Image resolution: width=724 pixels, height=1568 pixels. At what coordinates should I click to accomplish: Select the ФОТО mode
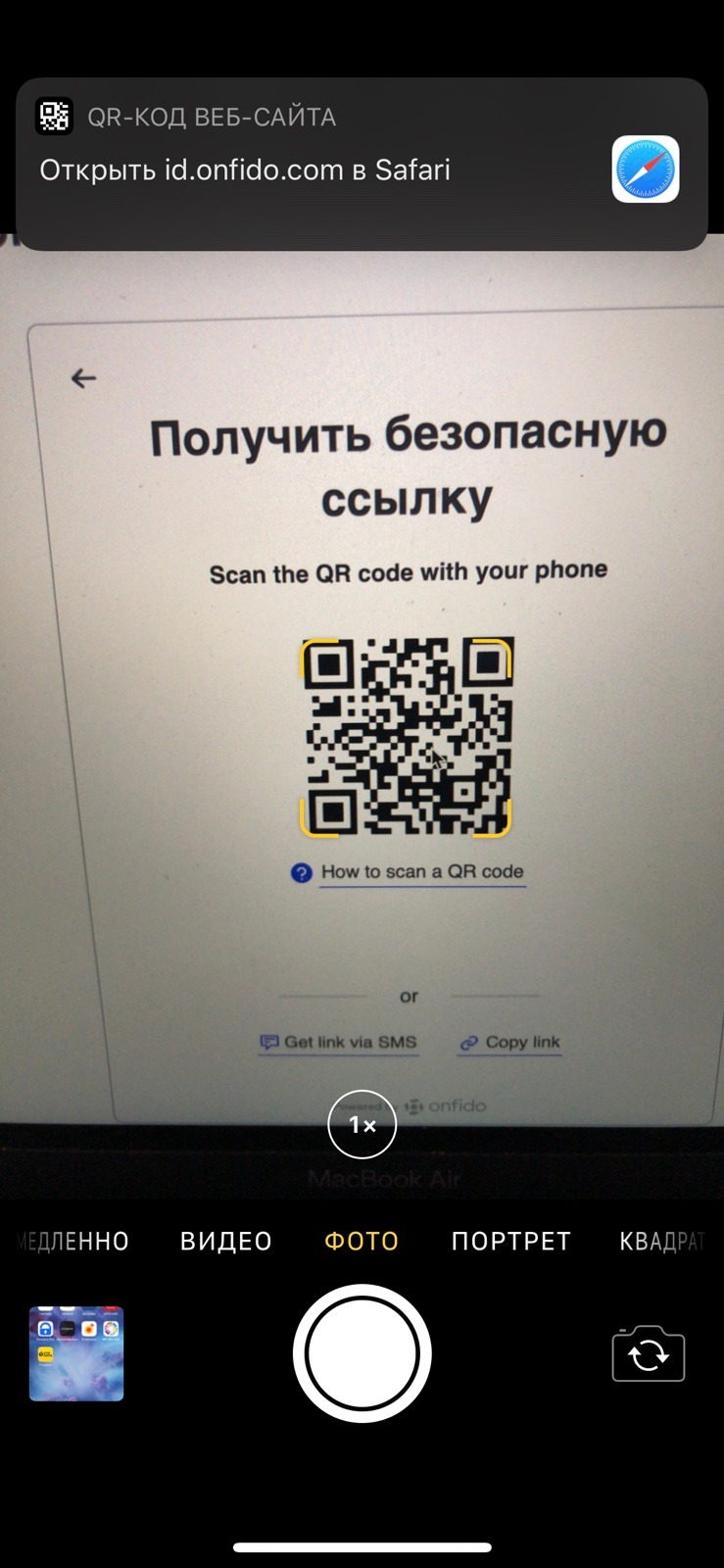coord(362,1241)
